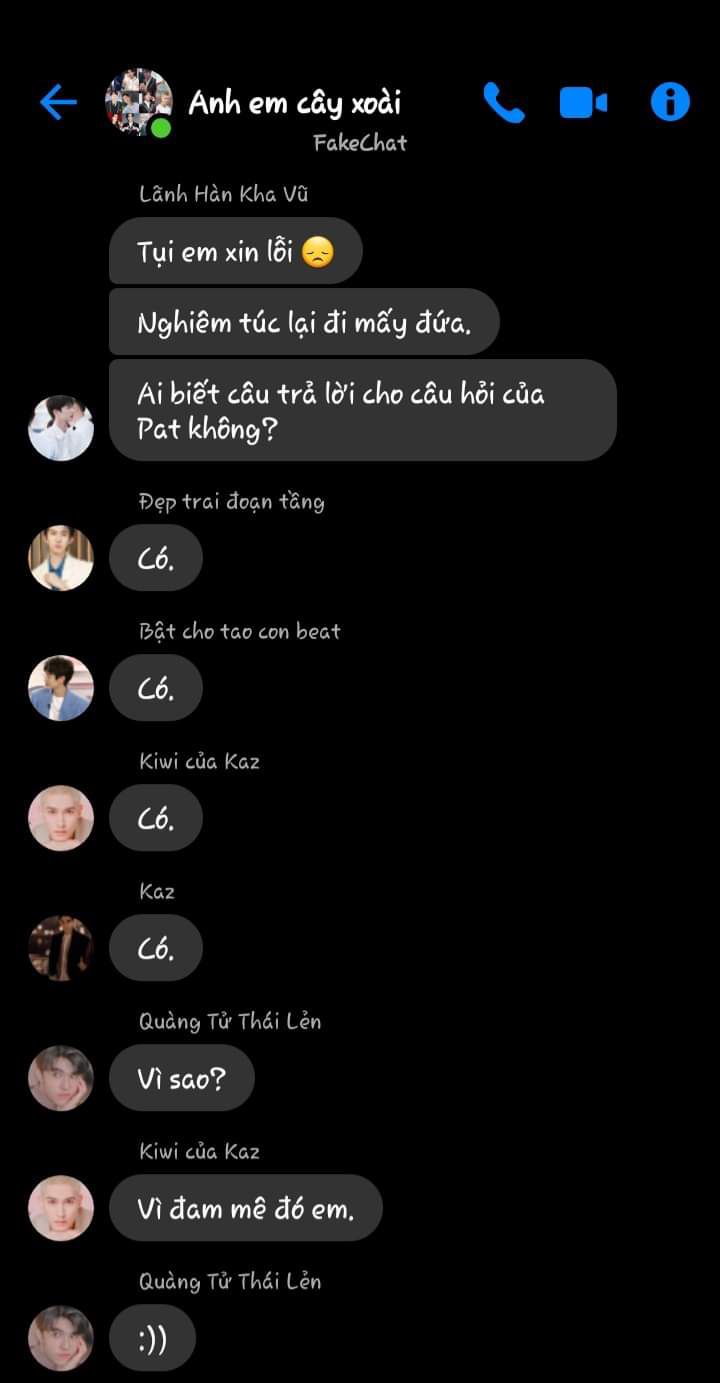Image resolution: width=720 pixels, height=1383 pixels.
Task: Go back from the group chat
Action: pyautogui.click(x=58, y=102)
